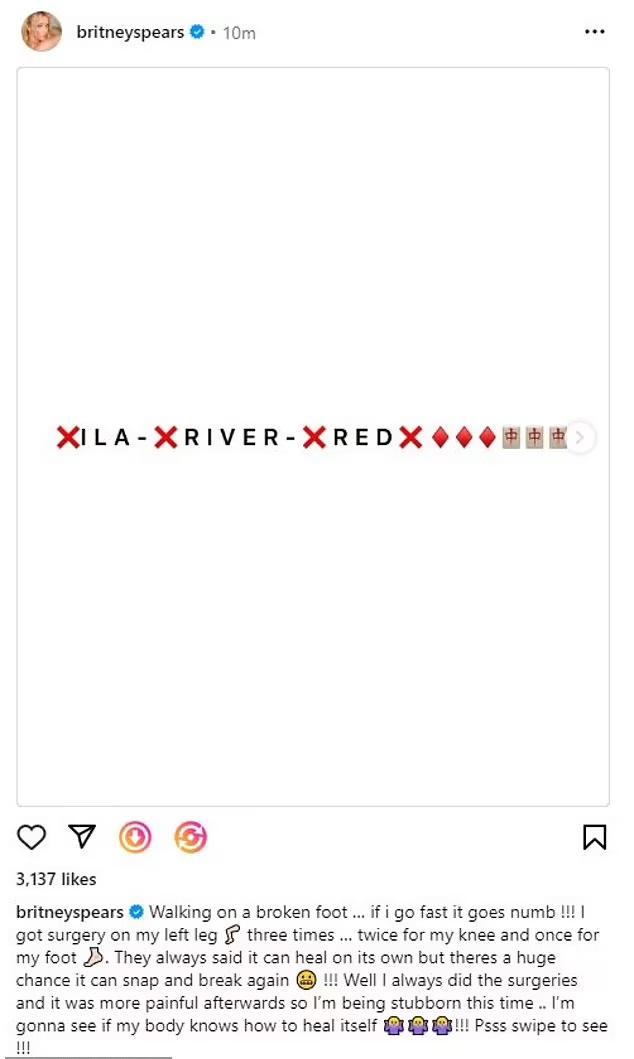Share the post via paper plane icon

point(83,837)
